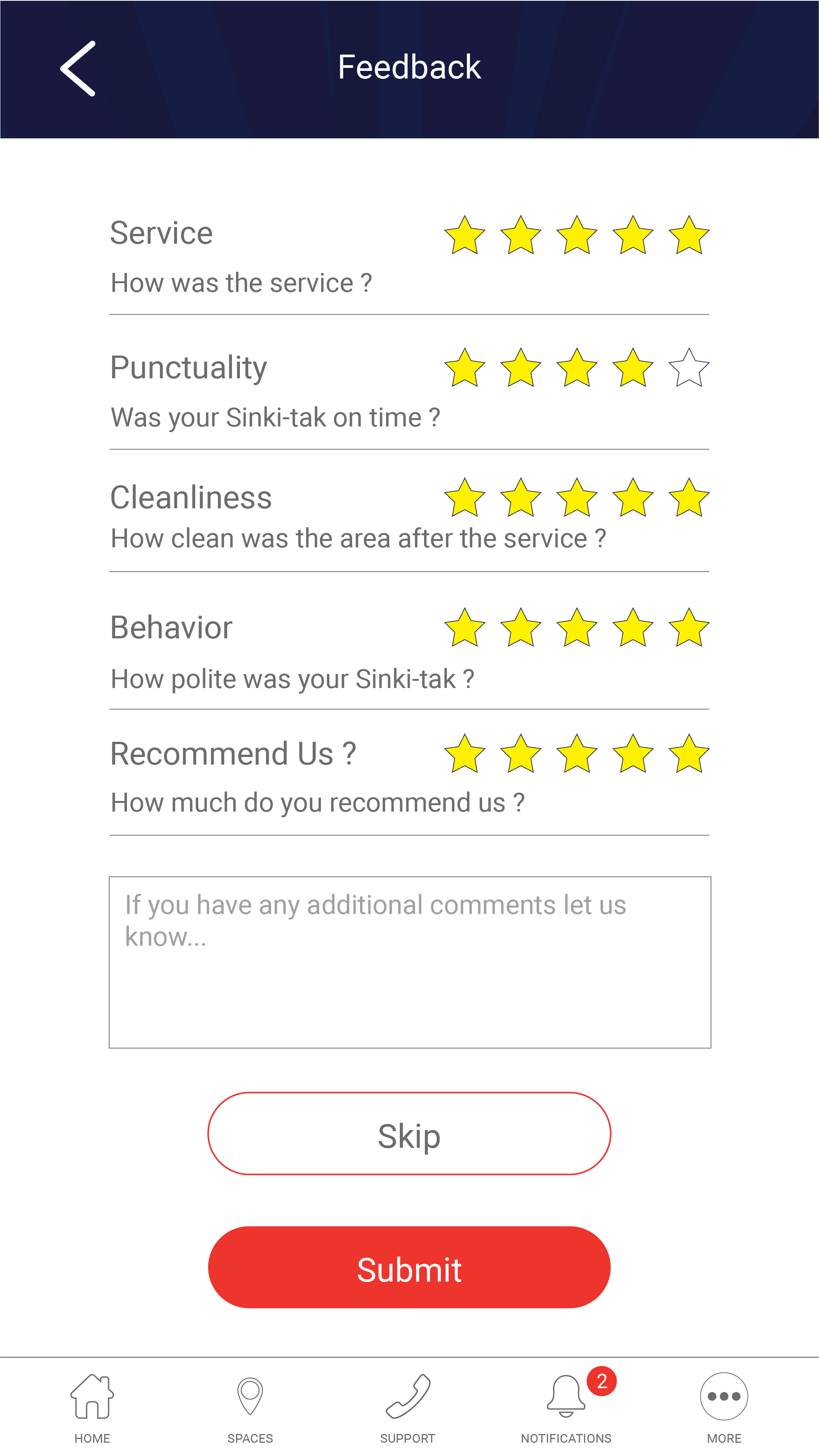Image resolution: width=819 pixels, height=1456 pixels.
Task: Focus the additional comments text box
Action: coord(409,962)
